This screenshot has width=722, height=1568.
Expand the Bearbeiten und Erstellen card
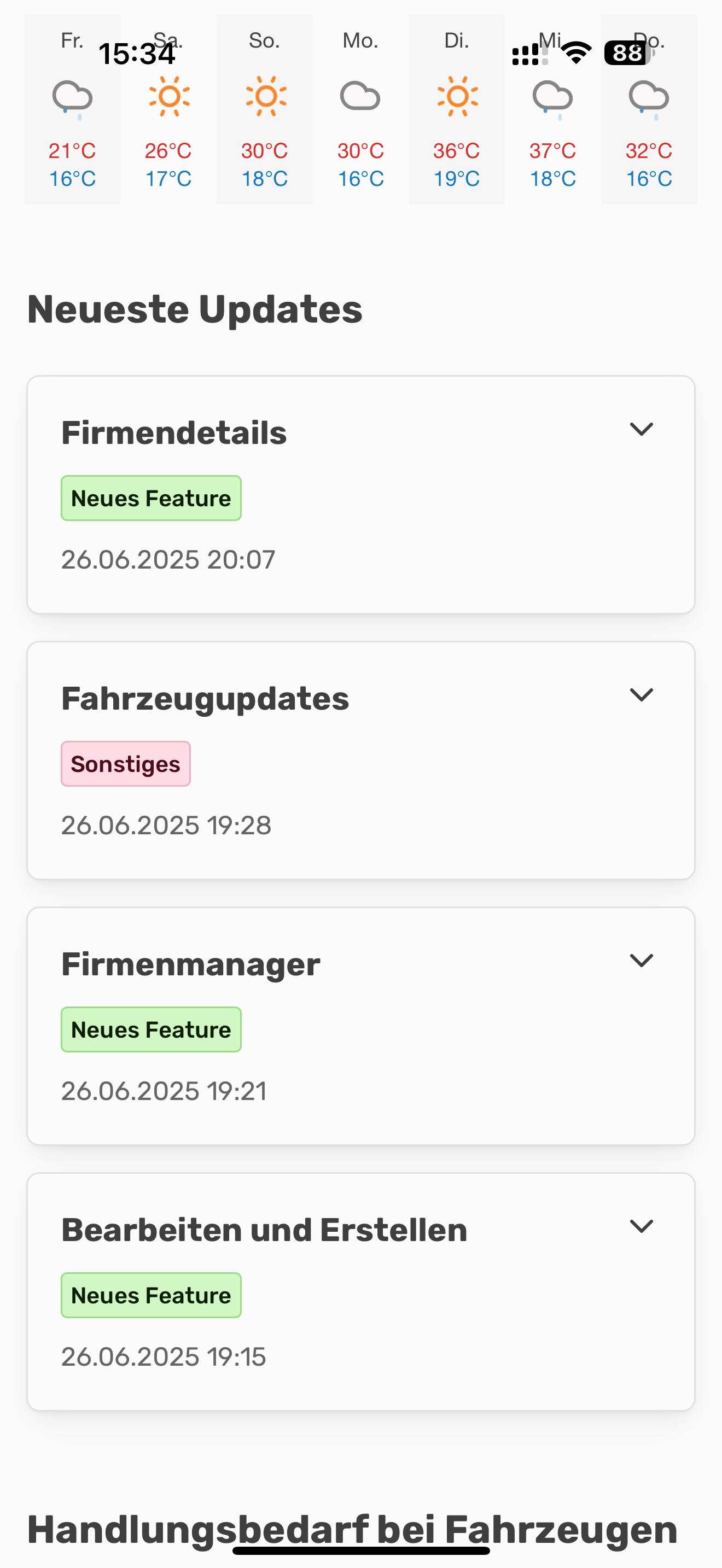point(641,1225)
